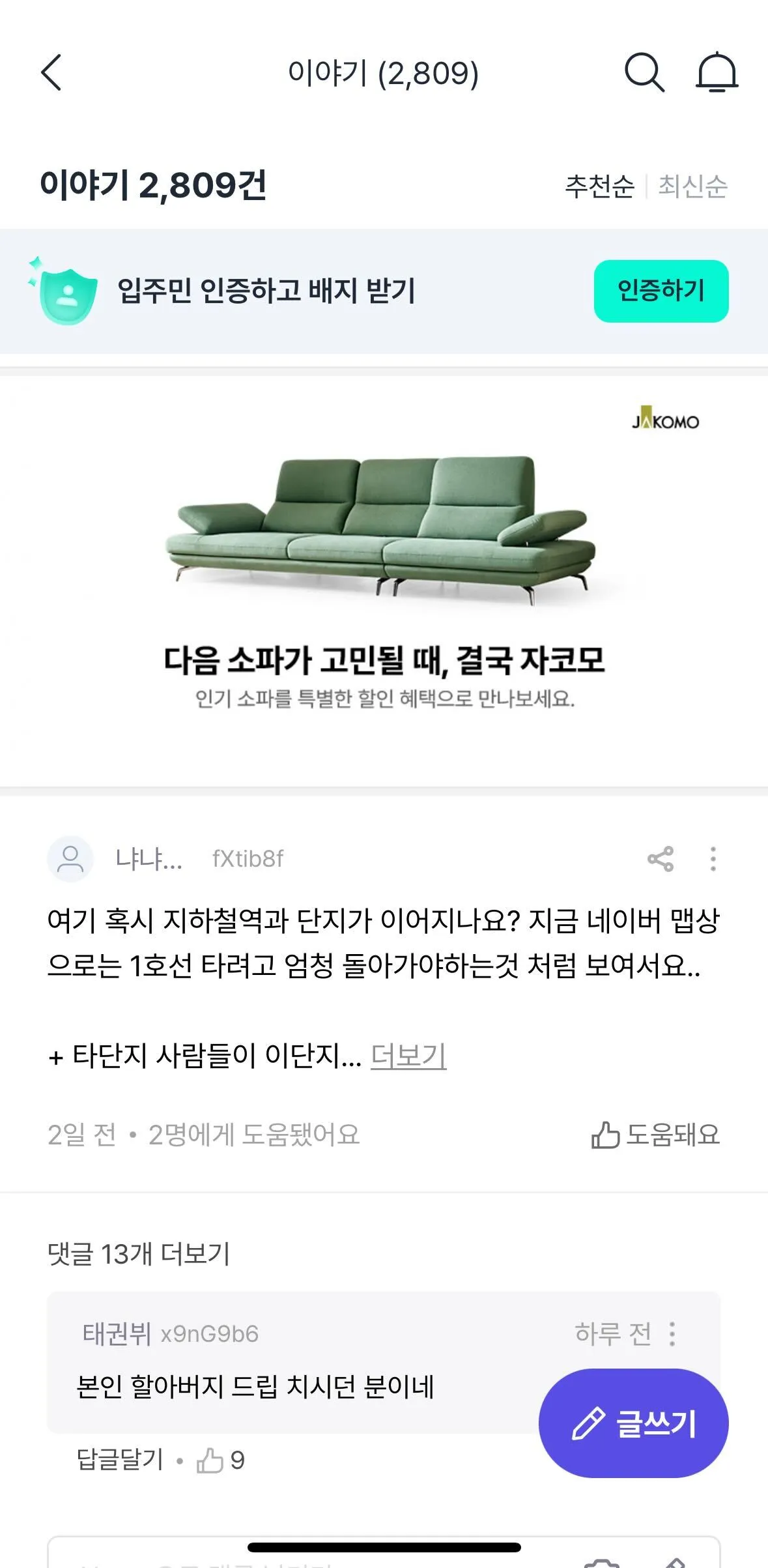Sort stories by 최신순

(x=692, y=186)
